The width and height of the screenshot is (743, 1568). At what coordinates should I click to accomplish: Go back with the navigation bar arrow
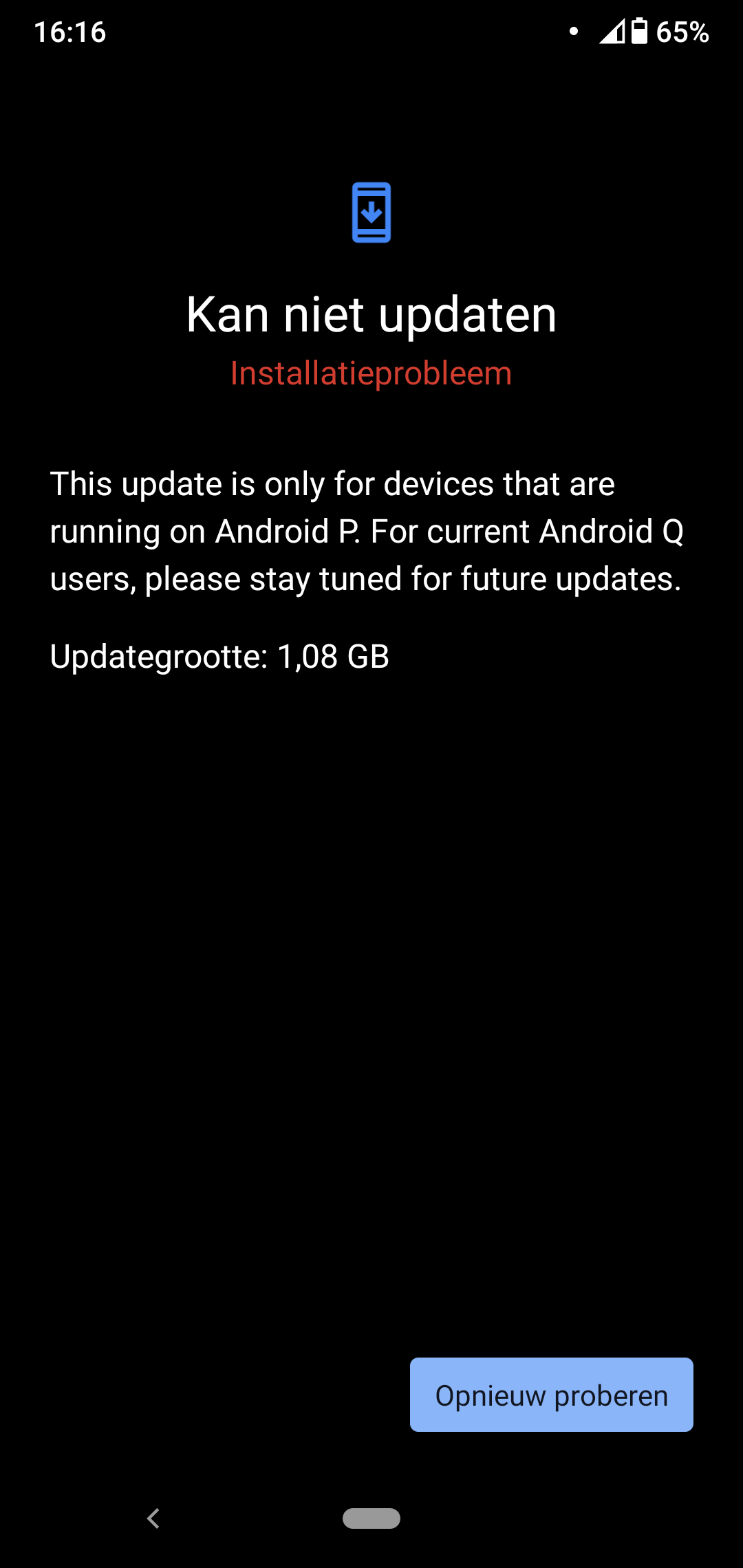[x=153, y=1518]
